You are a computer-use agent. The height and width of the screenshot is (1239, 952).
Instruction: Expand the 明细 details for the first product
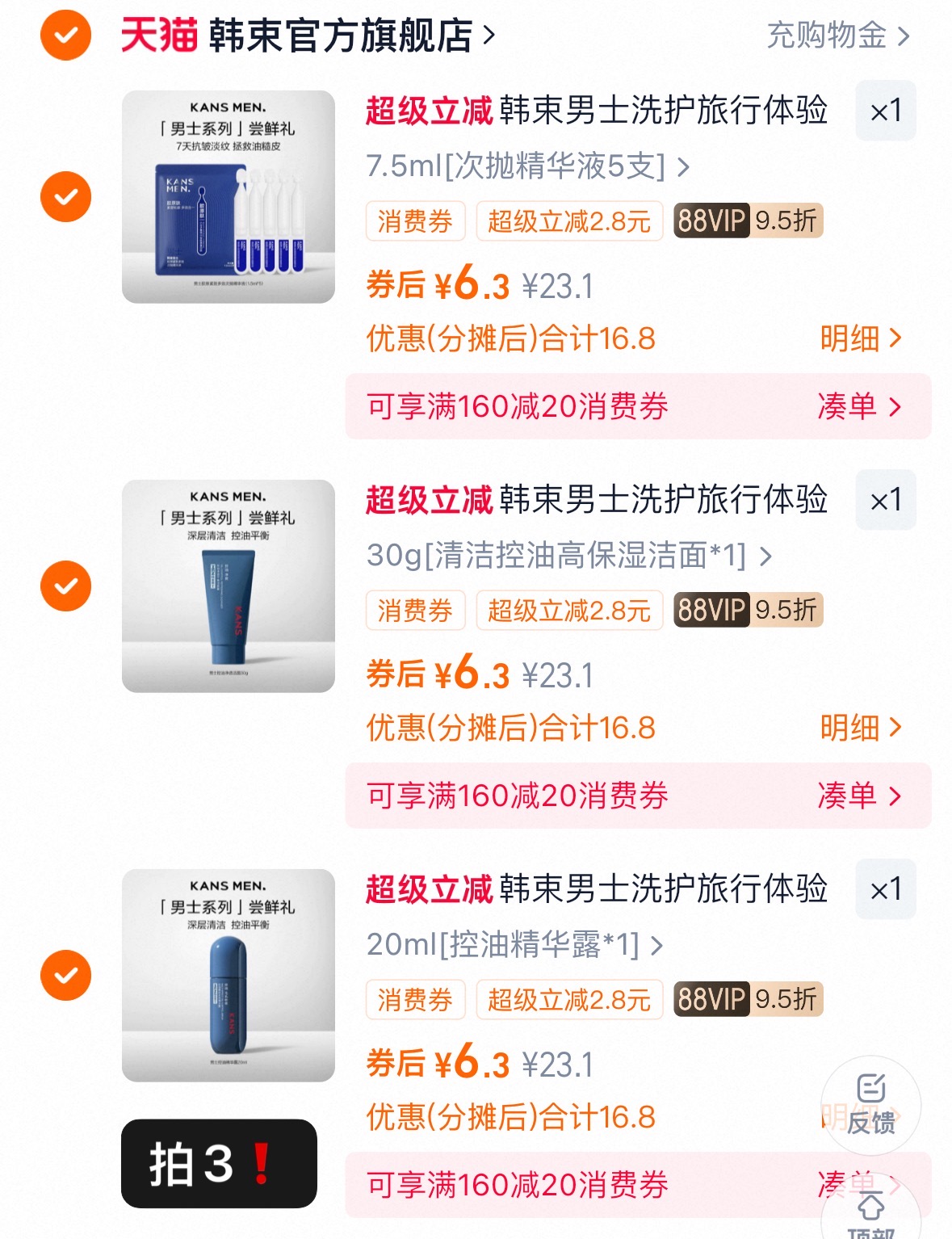click(853, 339)
